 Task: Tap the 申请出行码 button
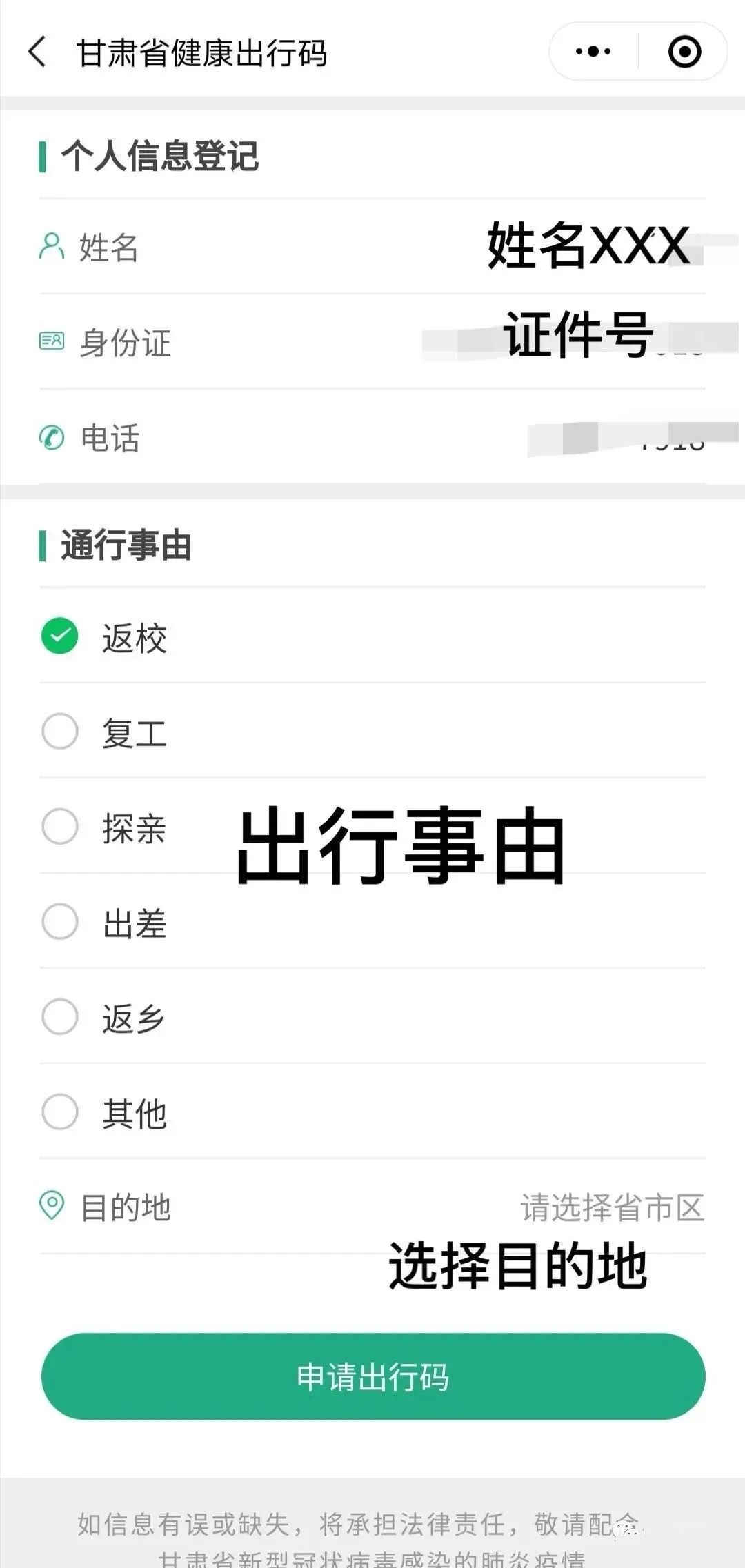pyautogui.click(x=372, y=1376)
